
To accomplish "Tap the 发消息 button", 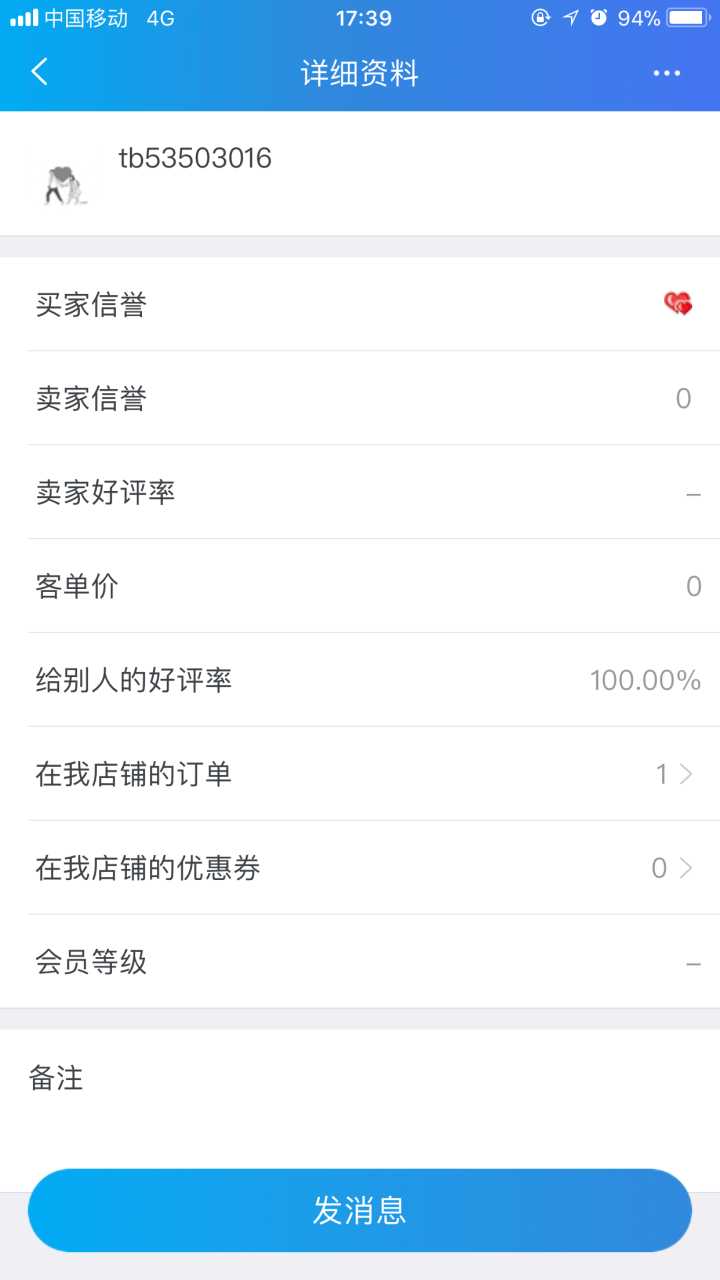I will pyautogui.click(x=360, y=1210).
